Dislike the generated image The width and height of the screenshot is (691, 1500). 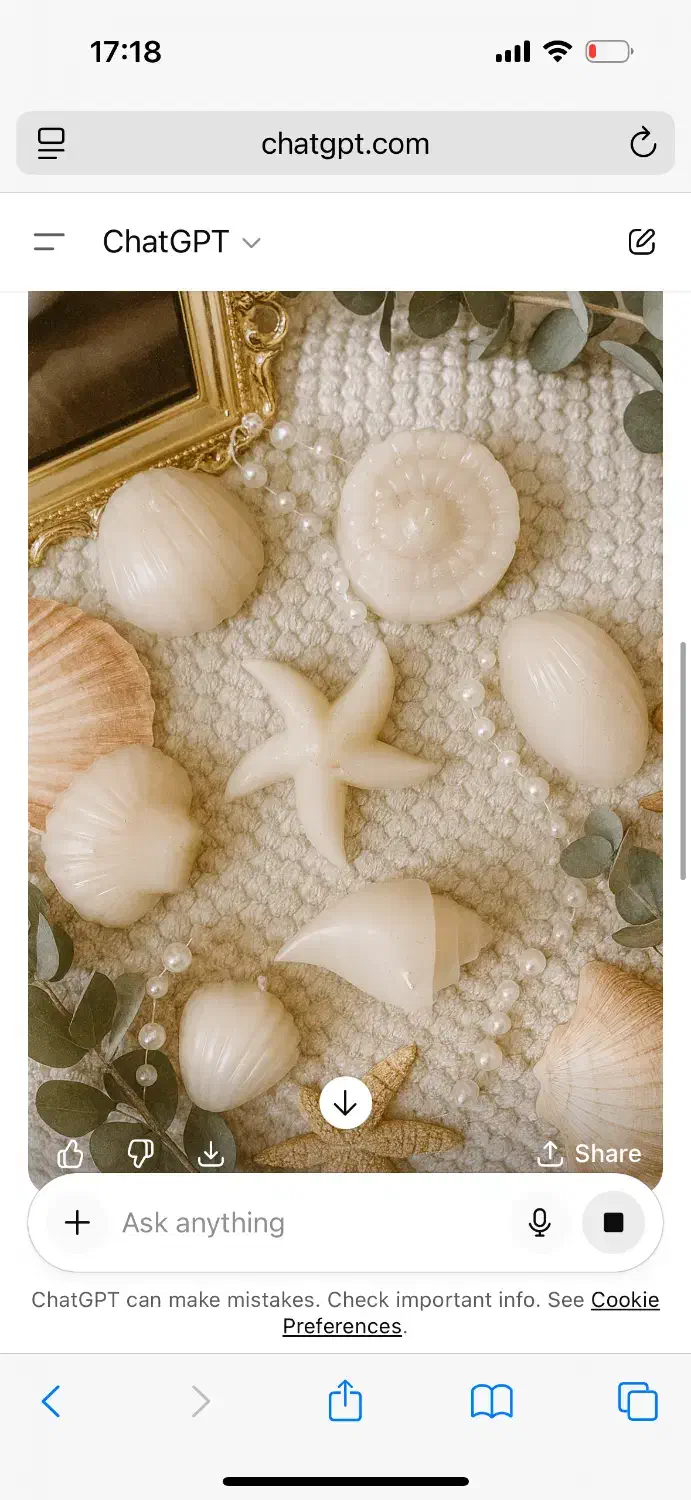(140, 1154)
